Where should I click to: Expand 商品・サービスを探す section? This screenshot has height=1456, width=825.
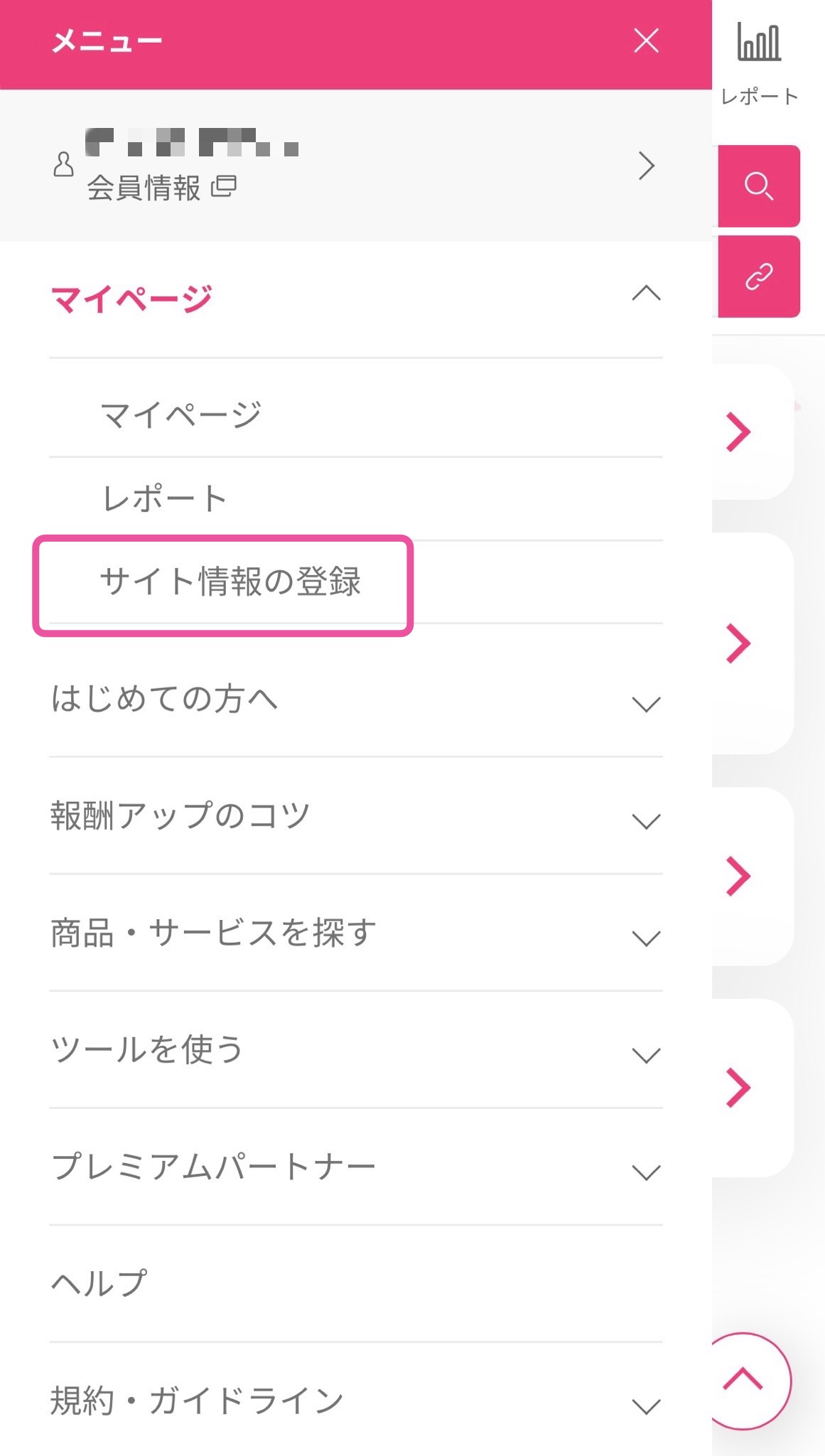coord(355,933)
